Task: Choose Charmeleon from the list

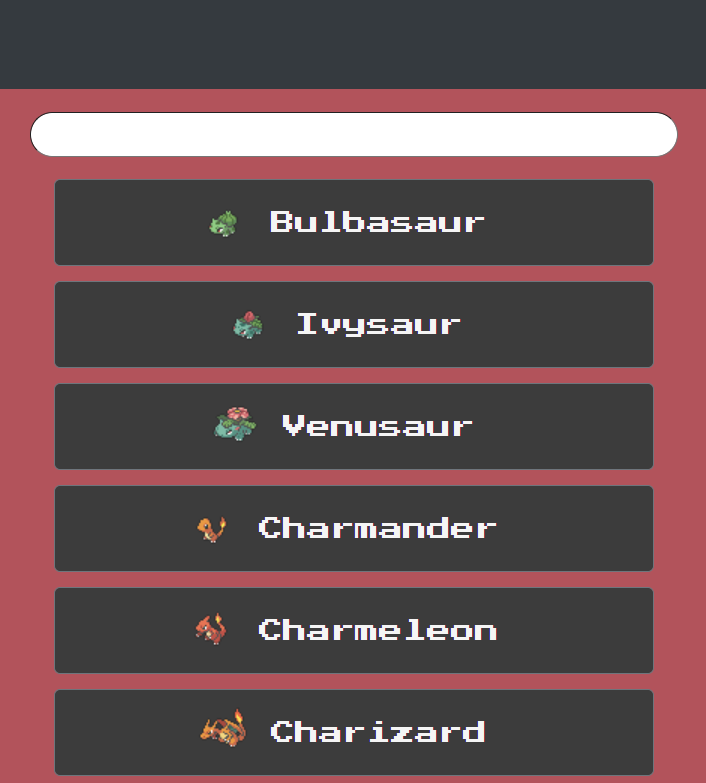Action: tap(353, 630)
